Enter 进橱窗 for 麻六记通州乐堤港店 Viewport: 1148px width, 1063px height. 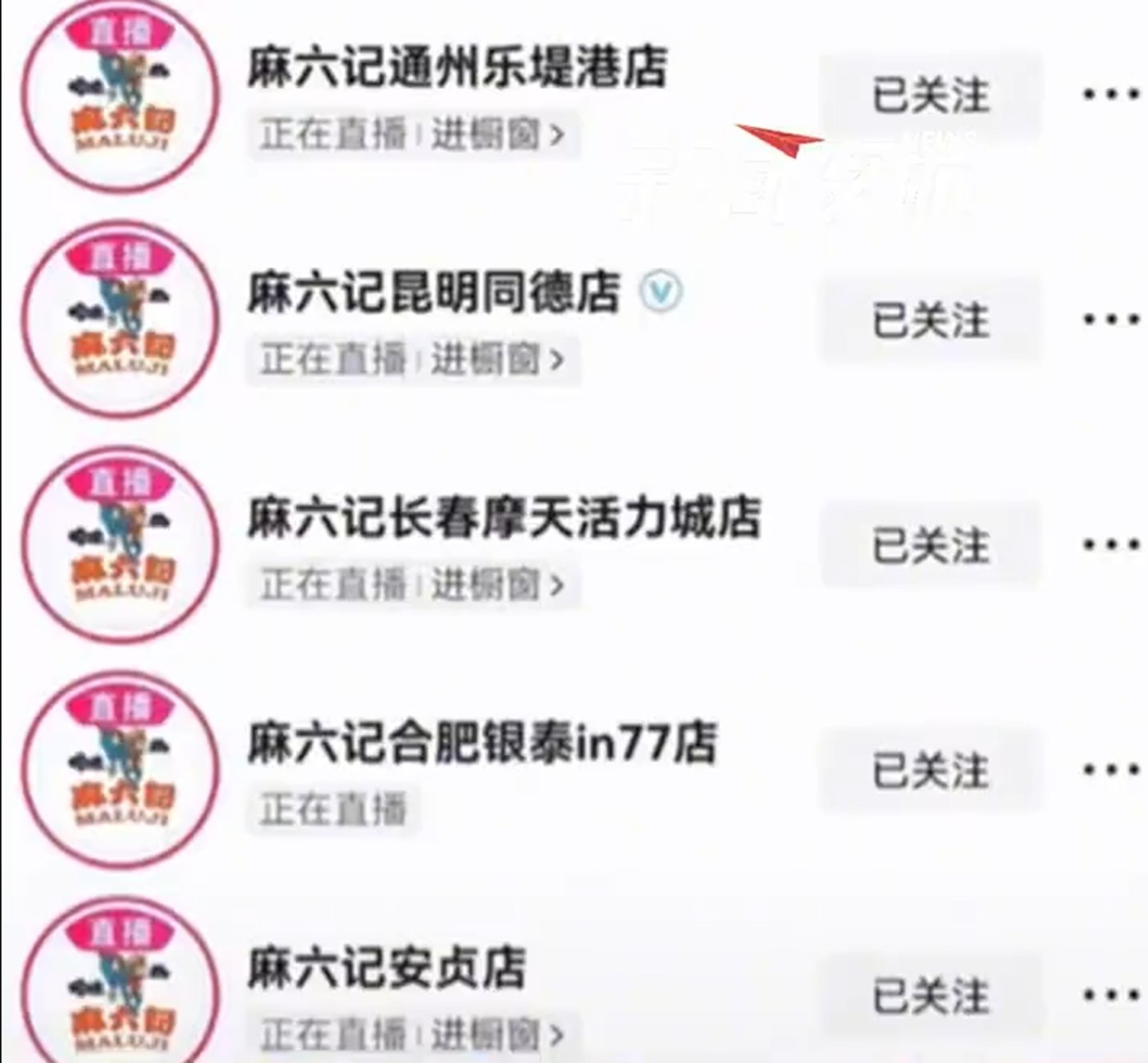(x=497, y=135)
